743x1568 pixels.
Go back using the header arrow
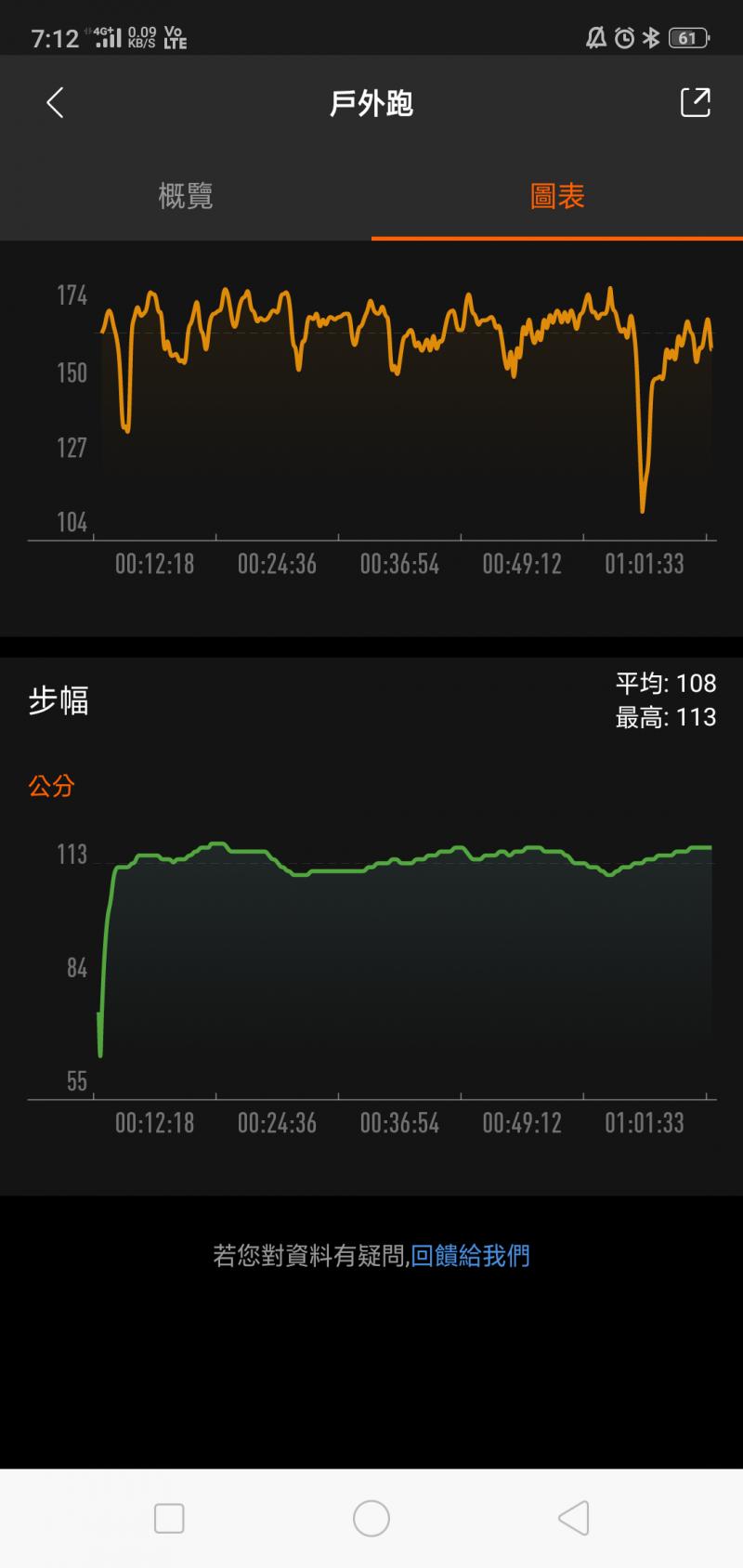[56, 102]
